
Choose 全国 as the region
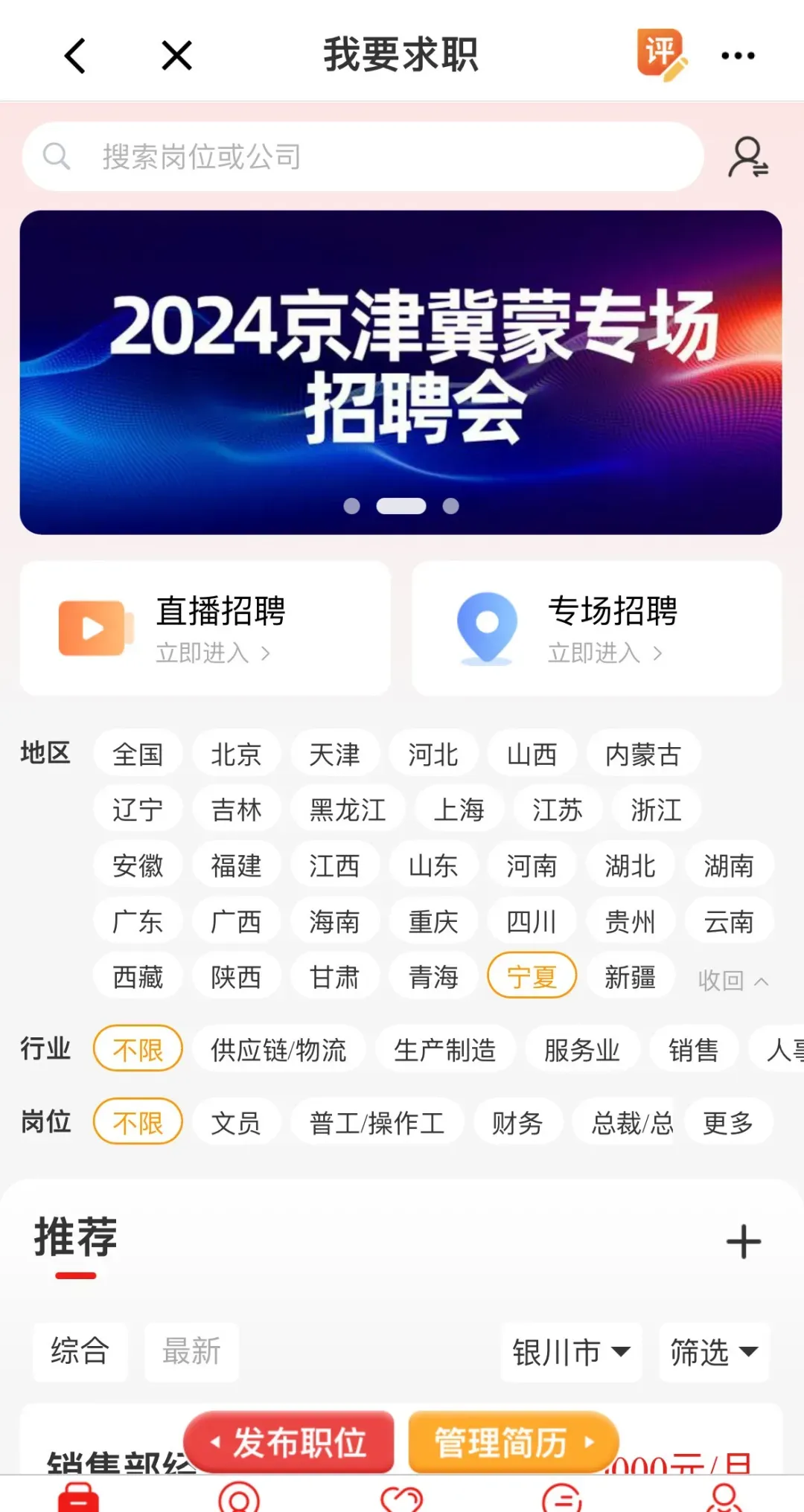(138, 755)
